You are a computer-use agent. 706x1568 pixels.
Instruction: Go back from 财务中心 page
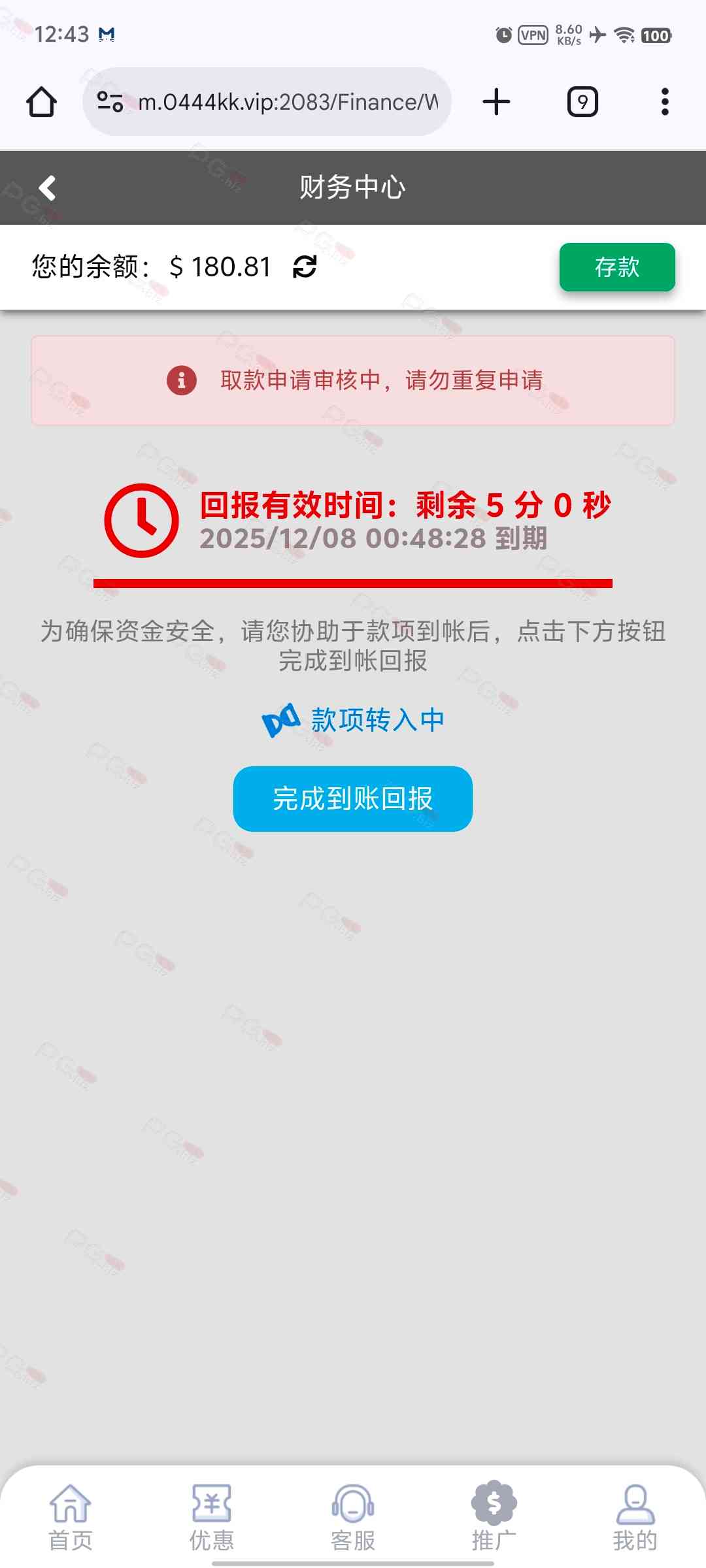[x=47, y=188]
